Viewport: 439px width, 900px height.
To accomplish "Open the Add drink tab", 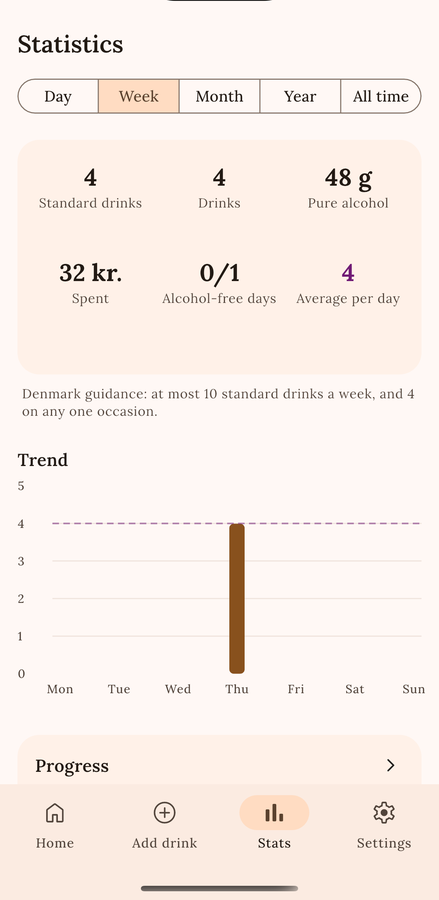I will tap(165, 825).
